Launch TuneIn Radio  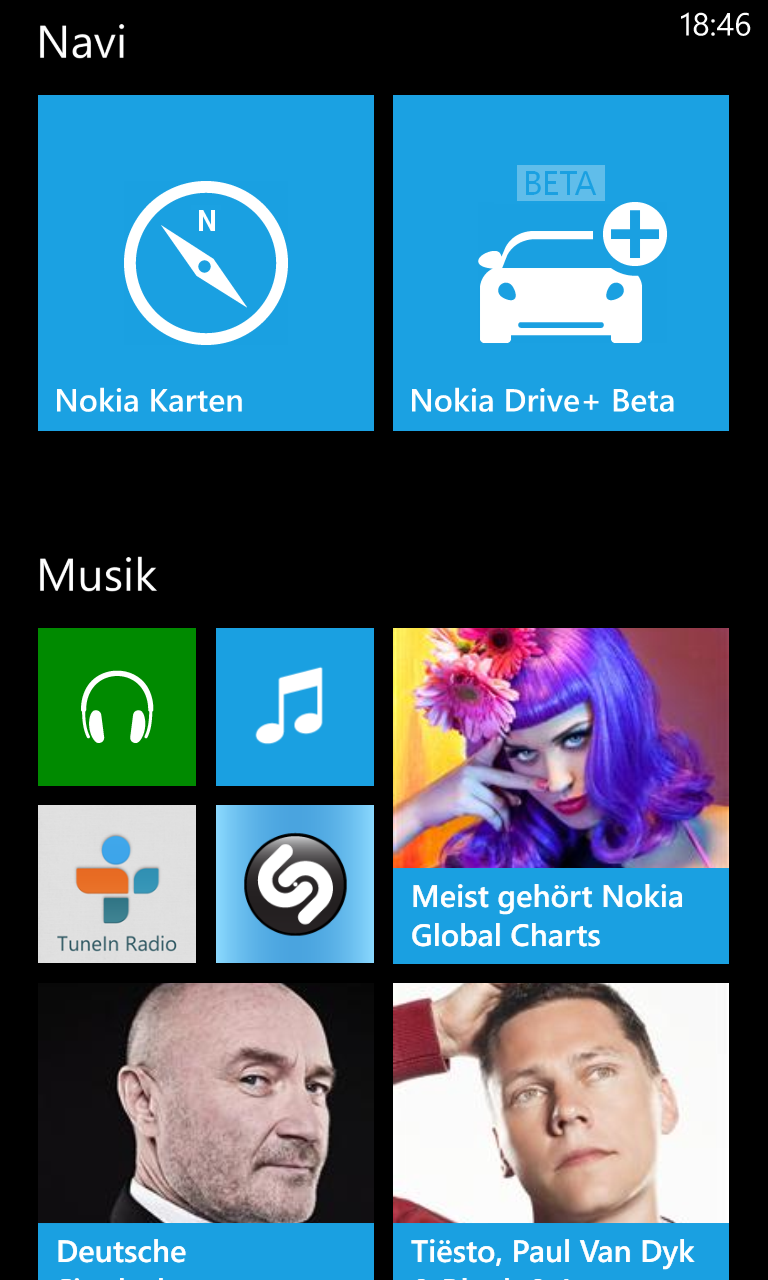(x=117, y=884)
